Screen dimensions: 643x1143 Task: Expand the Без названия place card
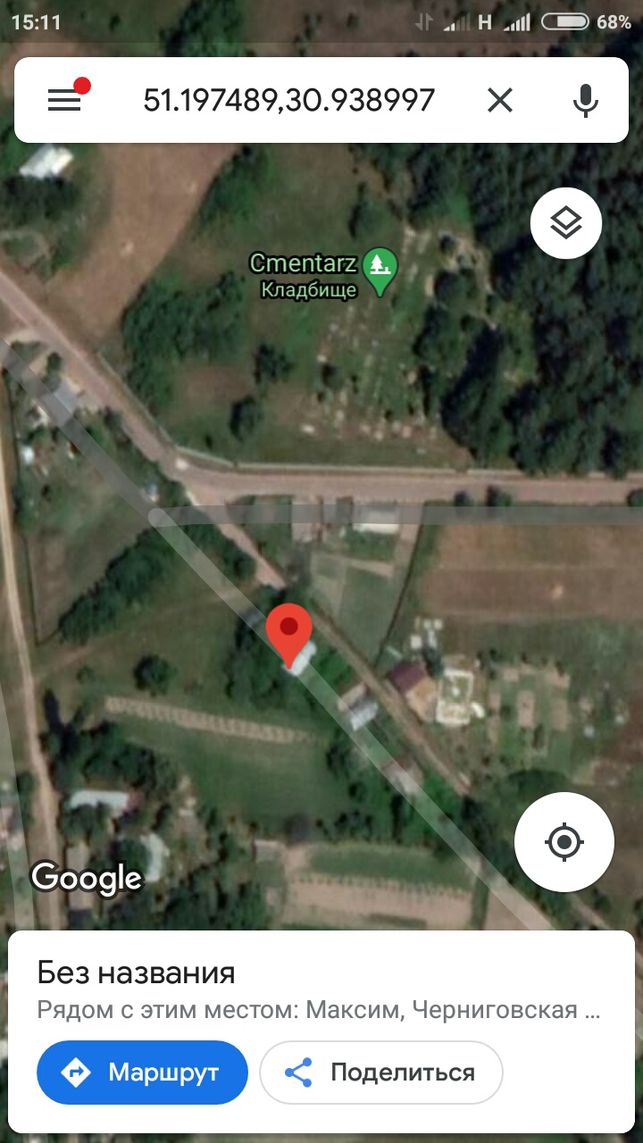coord(322,989)
